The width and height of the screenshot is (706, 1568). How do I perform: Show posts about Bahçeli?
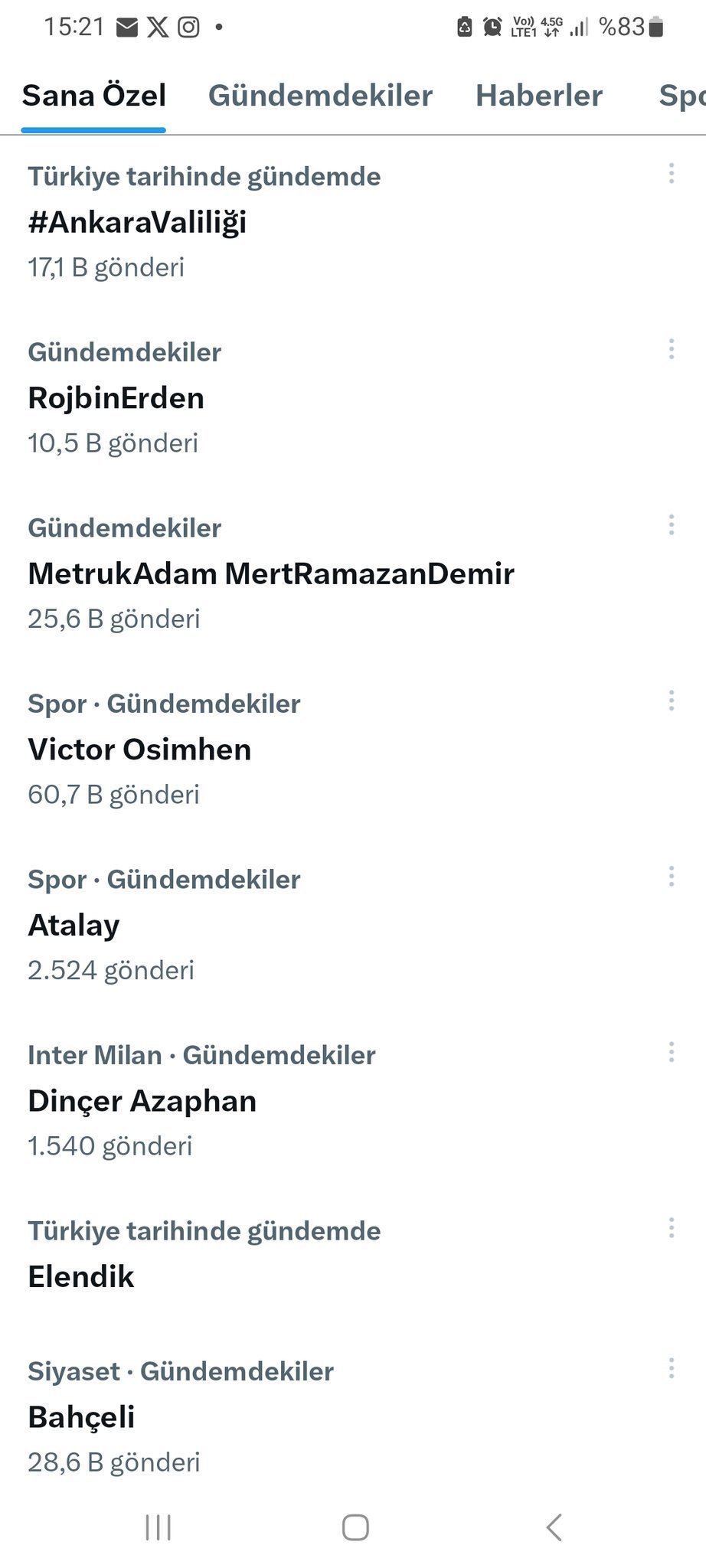point(81,1416)
